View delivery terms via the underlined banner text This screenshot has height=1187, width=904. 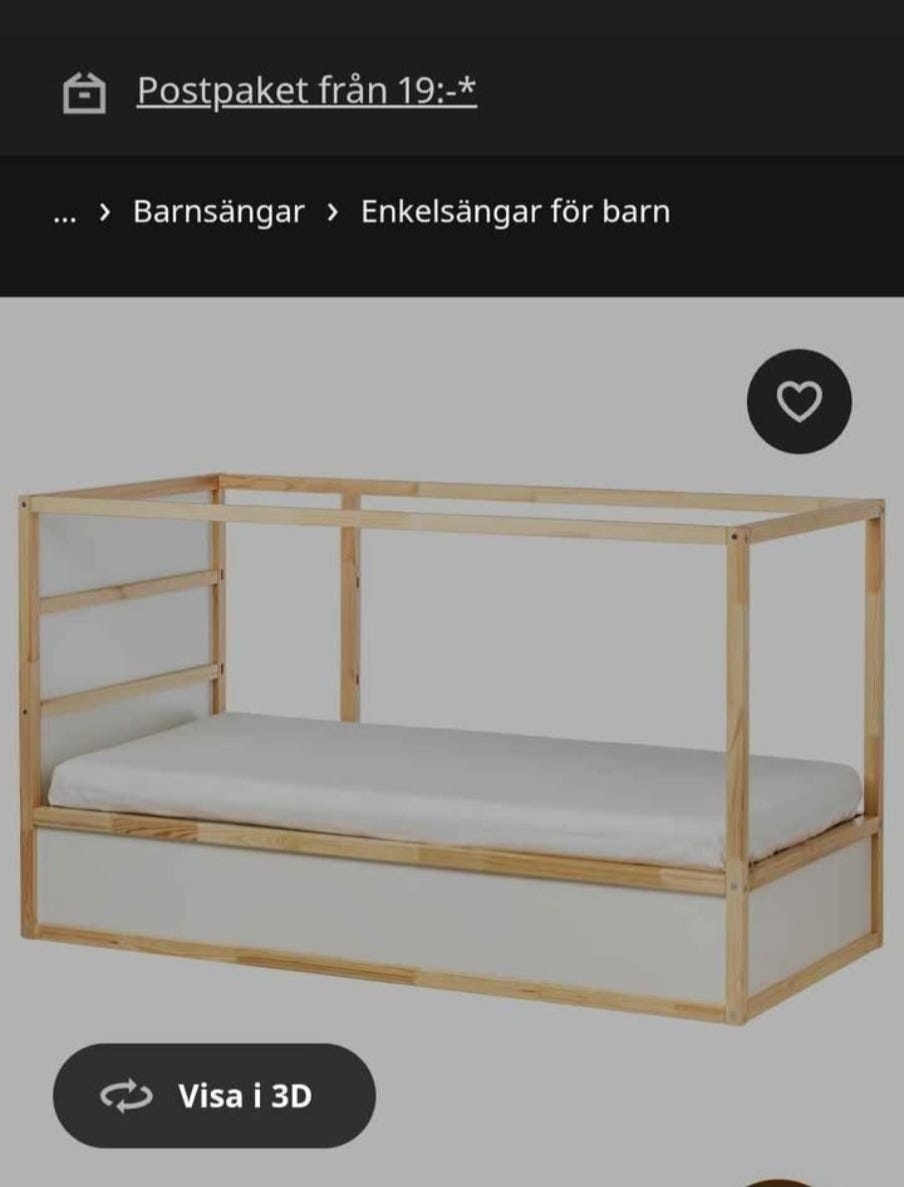307,92
